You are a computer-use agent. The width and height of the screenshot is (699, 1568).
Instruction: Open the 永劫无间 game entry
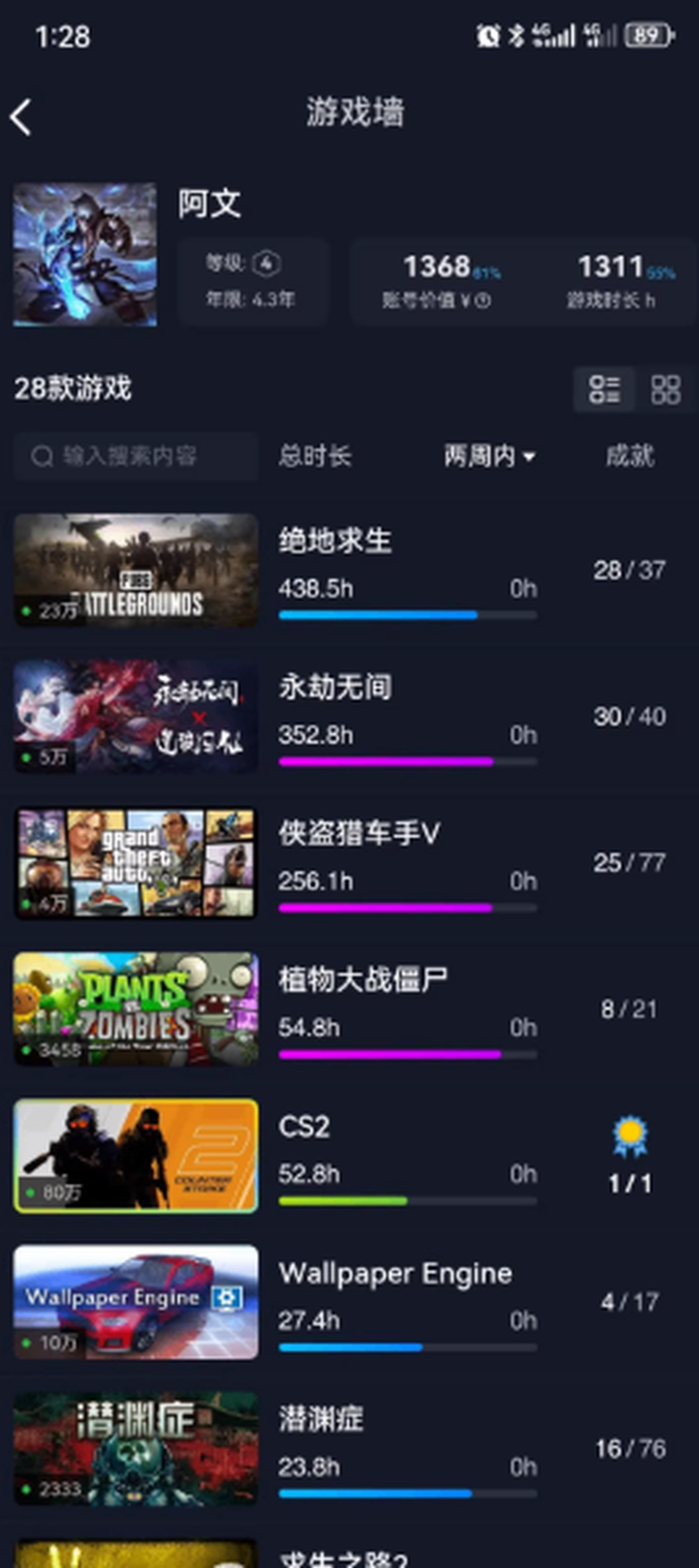click(334, 687)
